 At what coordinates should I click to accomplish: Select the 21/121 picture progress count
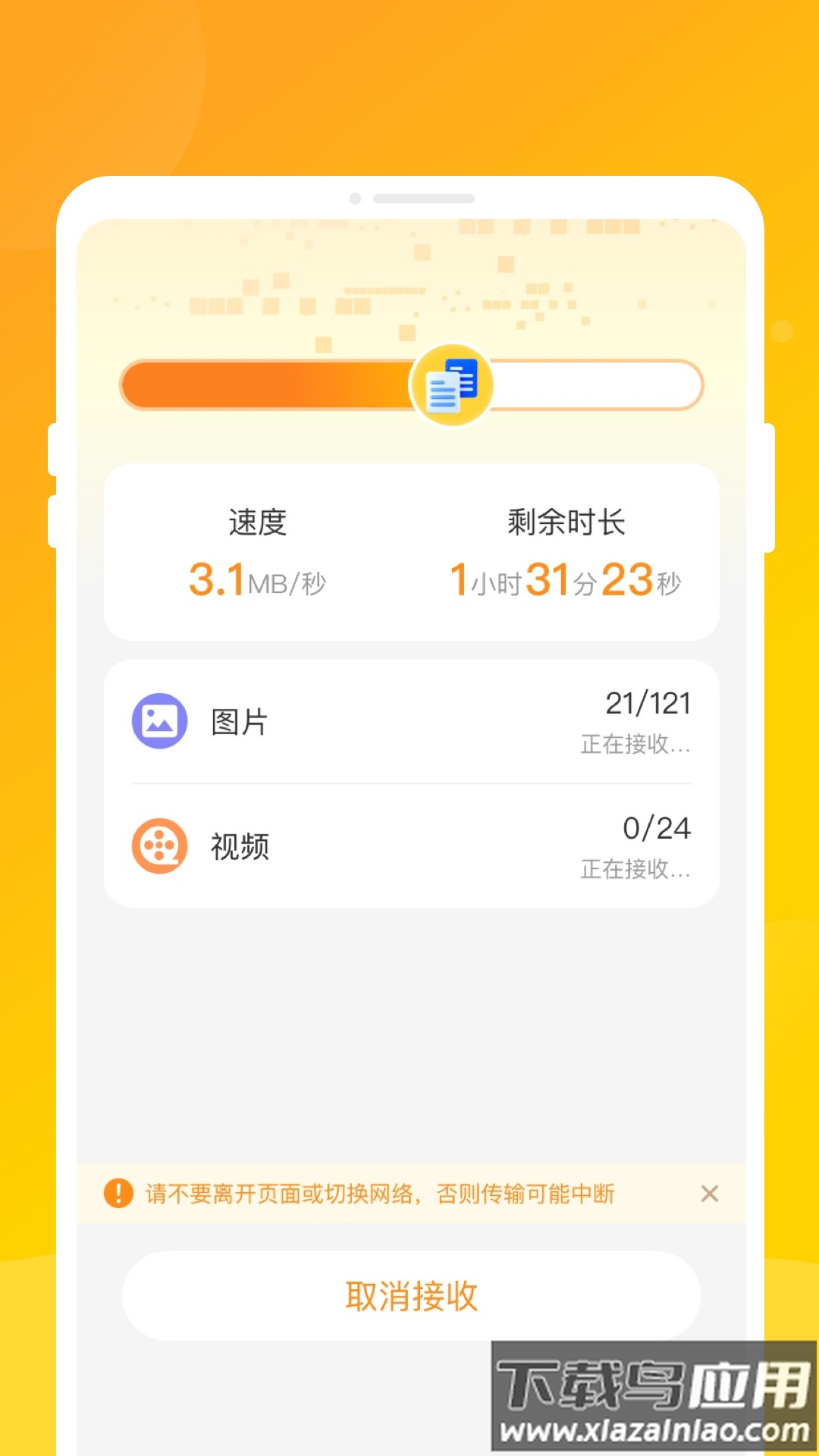pos(648,704)
